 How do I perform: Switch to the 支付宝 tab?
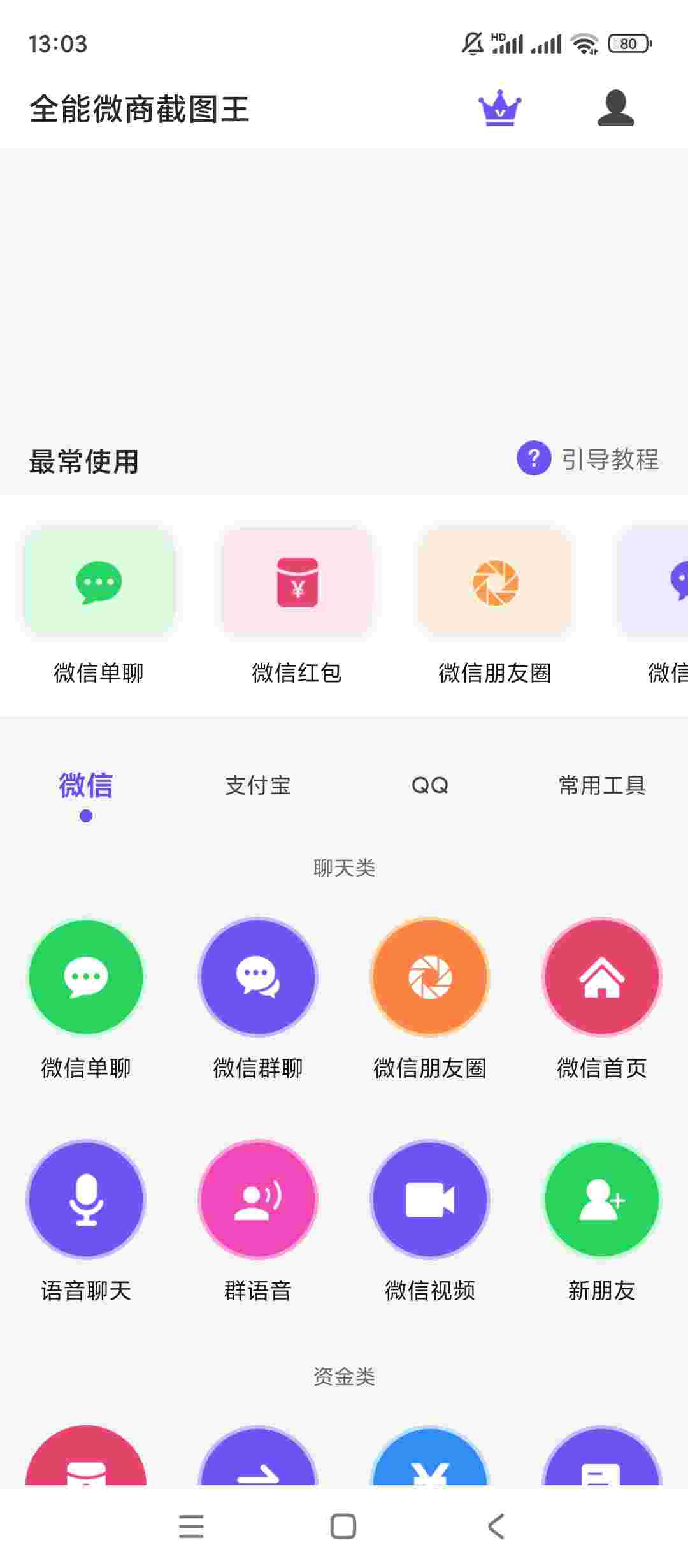coord(258,785)
